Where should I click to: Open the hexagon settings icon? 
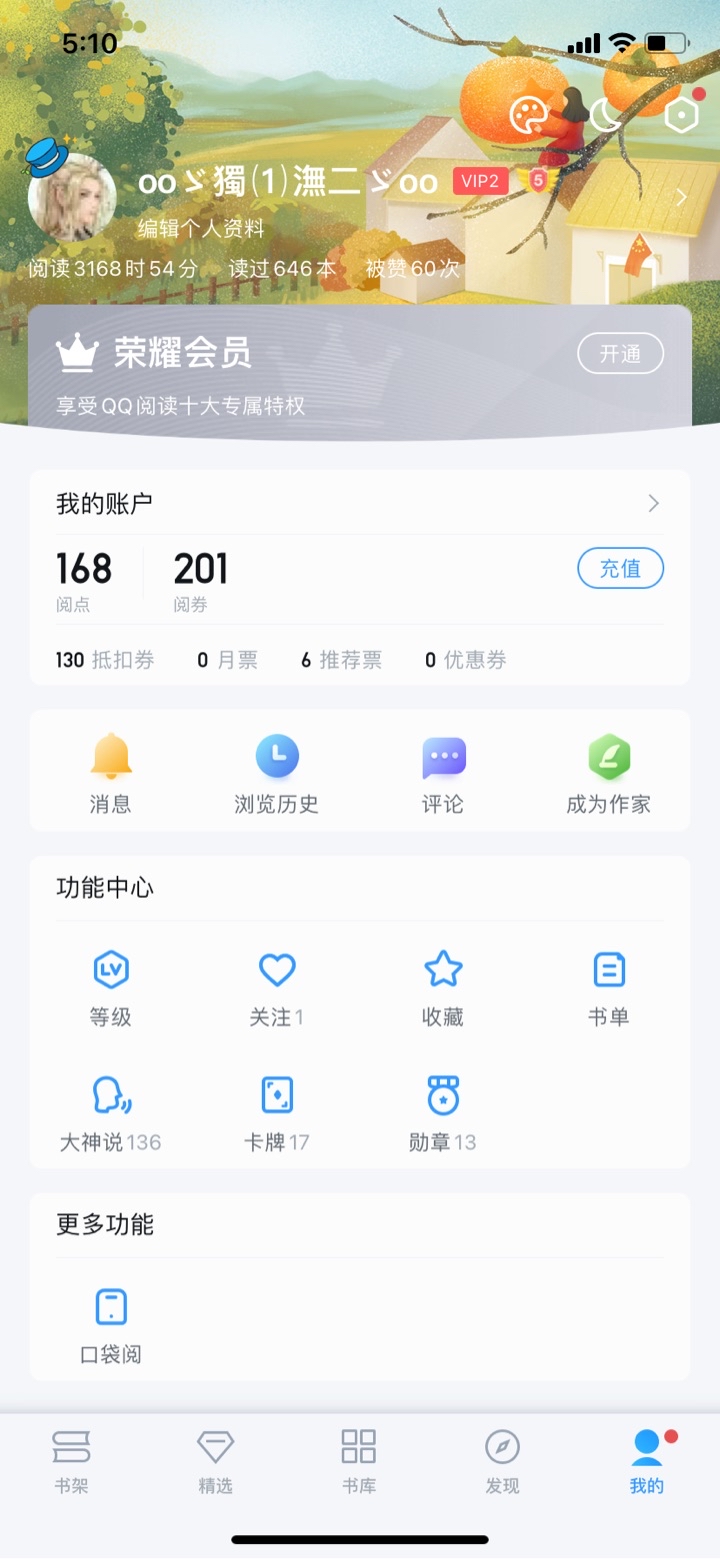click(681, 116)
